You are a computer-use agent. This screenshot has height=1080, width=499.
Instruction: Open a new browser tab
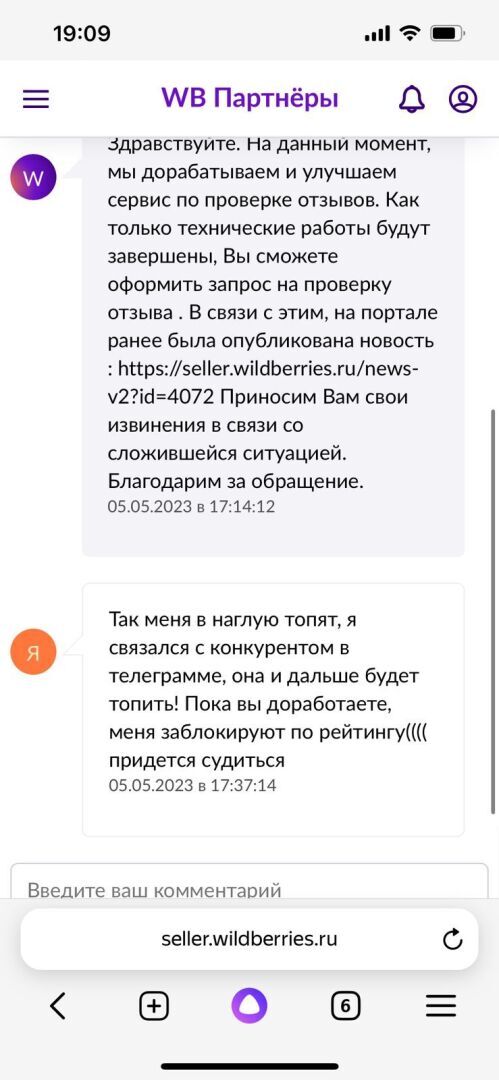pyautogui.click(x=154, y=1006)
